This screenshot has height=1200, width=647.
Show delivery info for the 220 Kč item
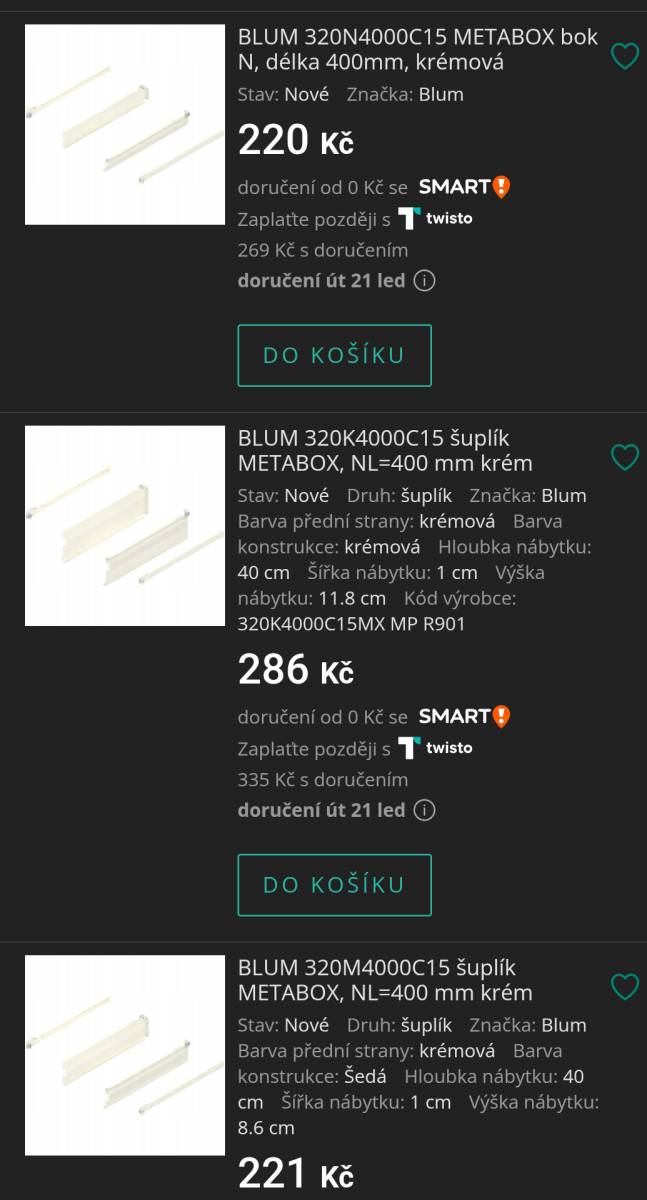(x=424, y=281)
